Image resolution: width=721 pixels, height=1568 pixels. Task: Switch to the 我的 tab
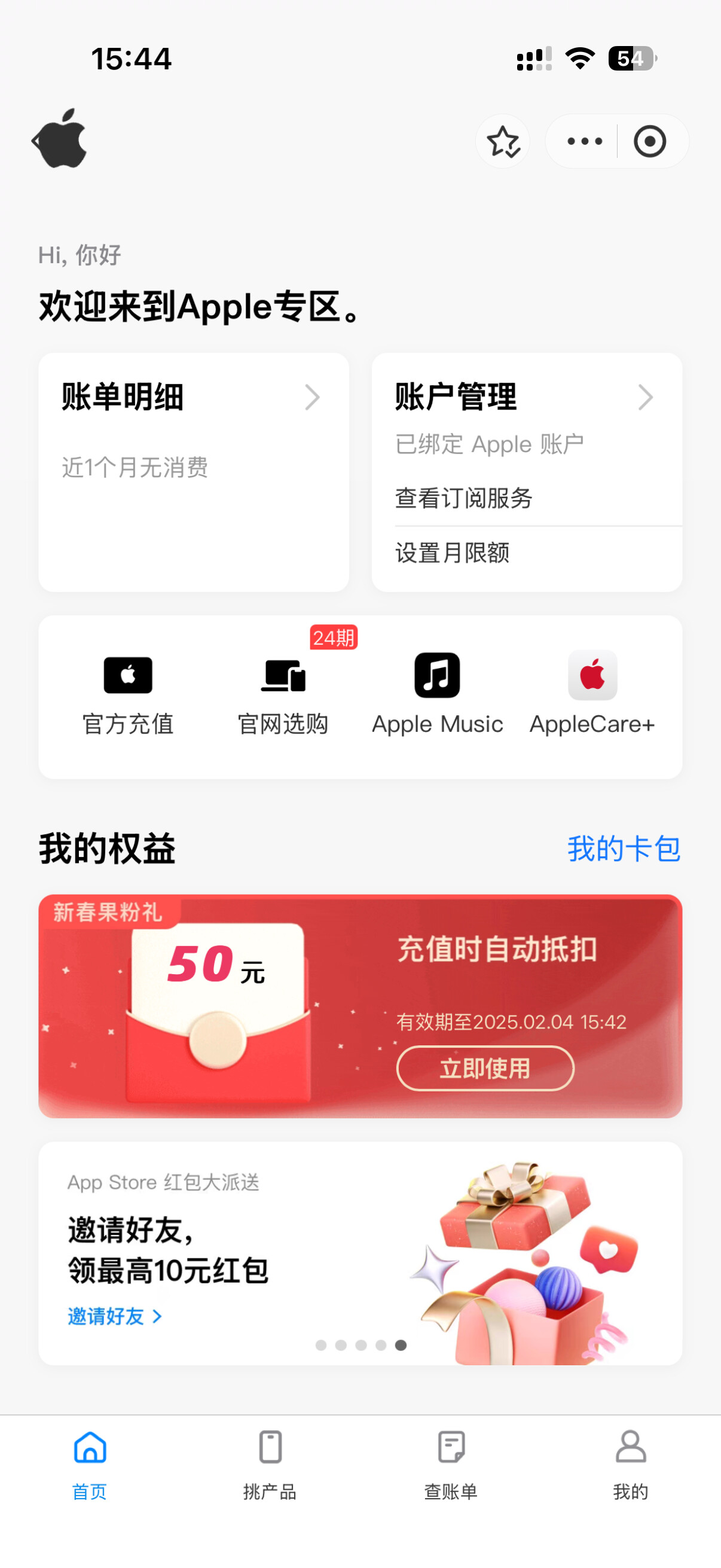pos(630,1465)
